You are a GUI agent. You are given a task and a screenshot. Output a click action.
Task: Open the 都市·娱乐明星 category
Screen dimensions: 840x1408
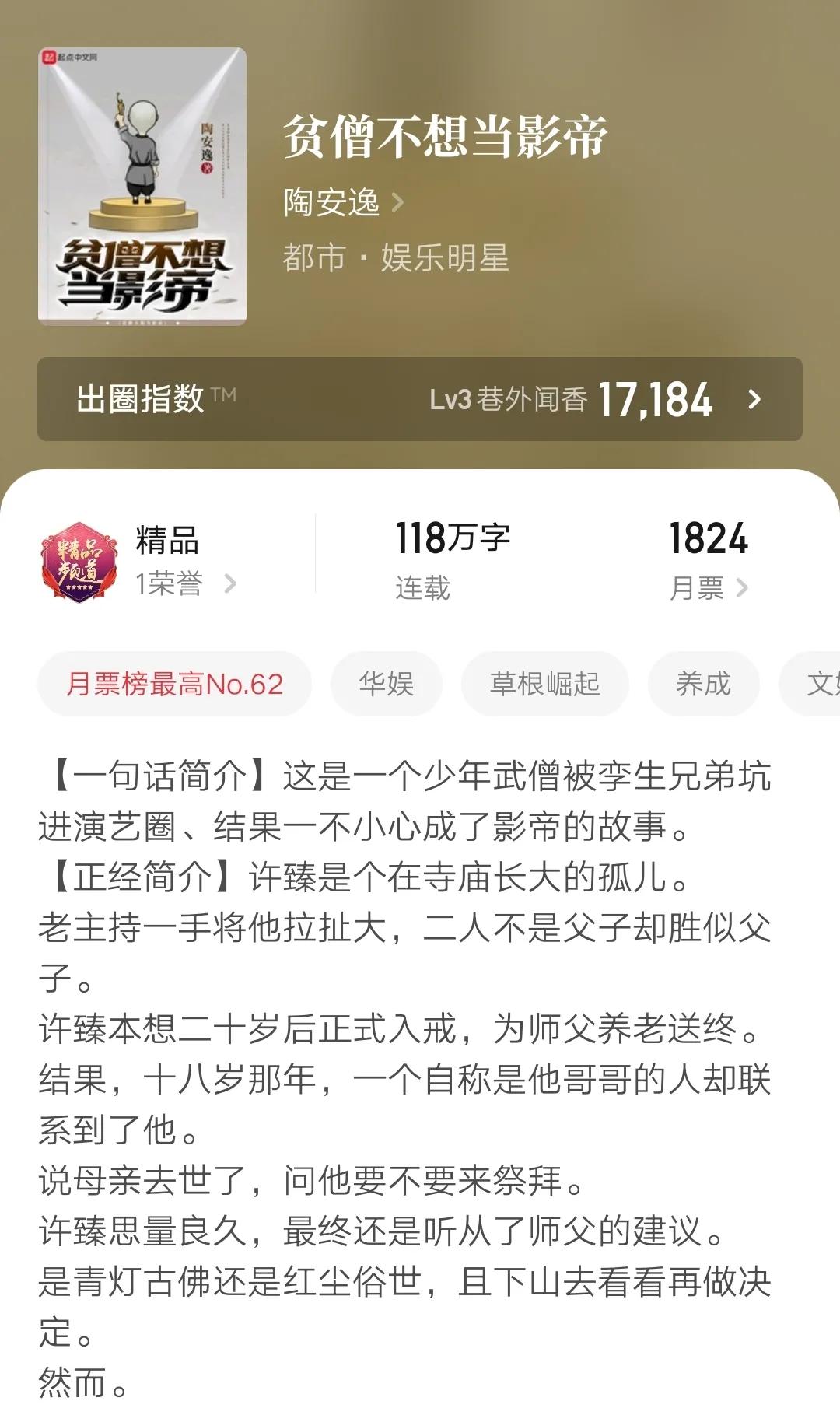[395, 258]
